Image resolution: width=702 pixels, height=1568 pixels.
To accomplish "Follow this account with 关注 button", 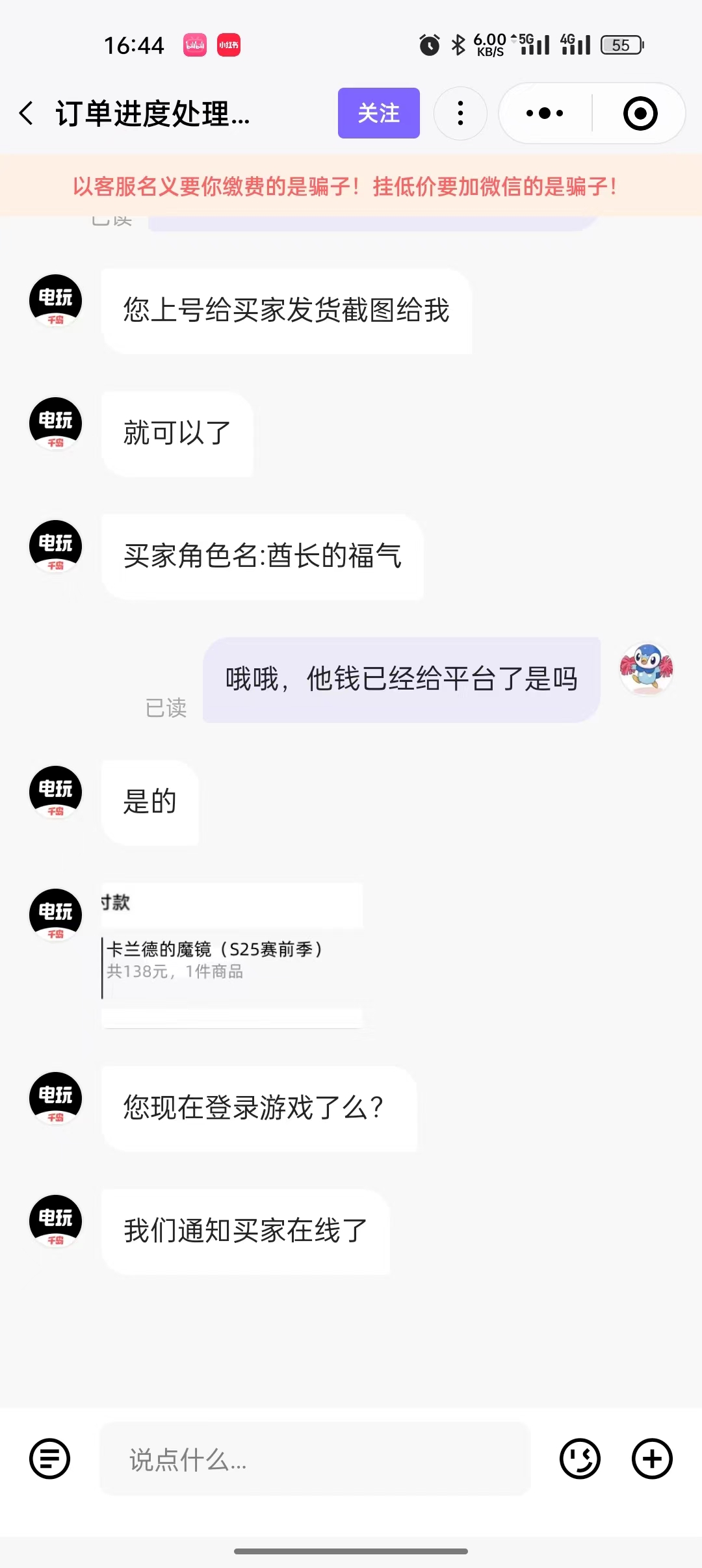I will click(x=378, y=113).
